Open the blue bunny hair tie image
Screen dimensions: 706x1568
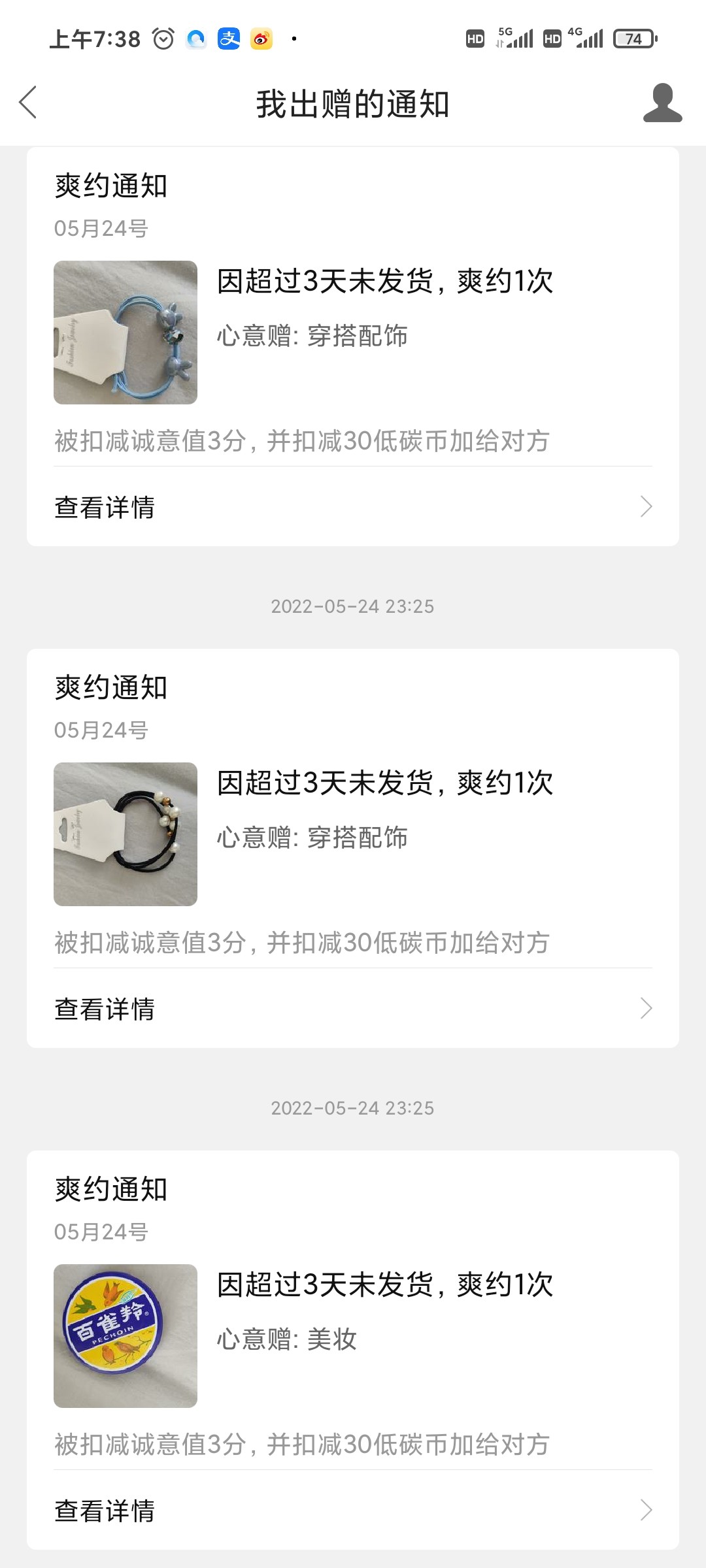tap(126, 333)
